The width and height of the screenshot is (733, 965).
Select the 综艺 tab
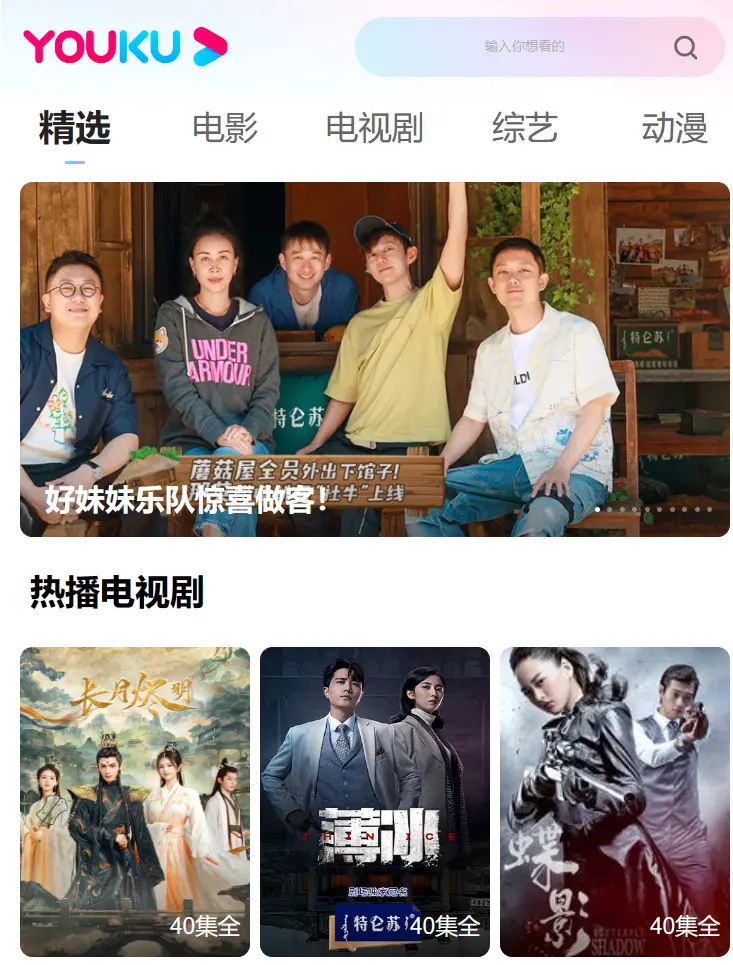click(x=524, y=128)
